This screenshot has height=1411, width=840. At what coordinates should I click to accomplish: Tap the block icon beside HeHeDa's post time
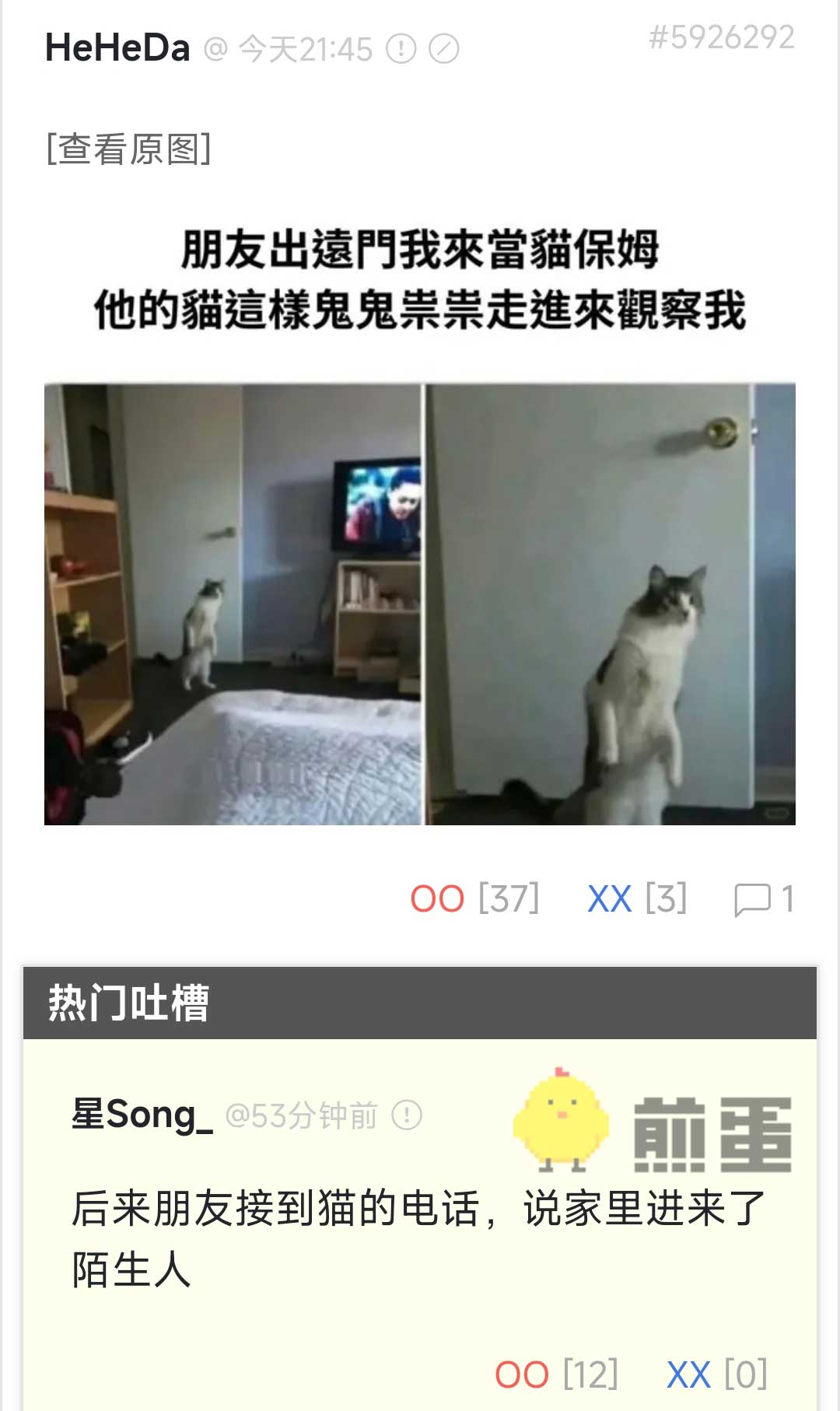444,49
